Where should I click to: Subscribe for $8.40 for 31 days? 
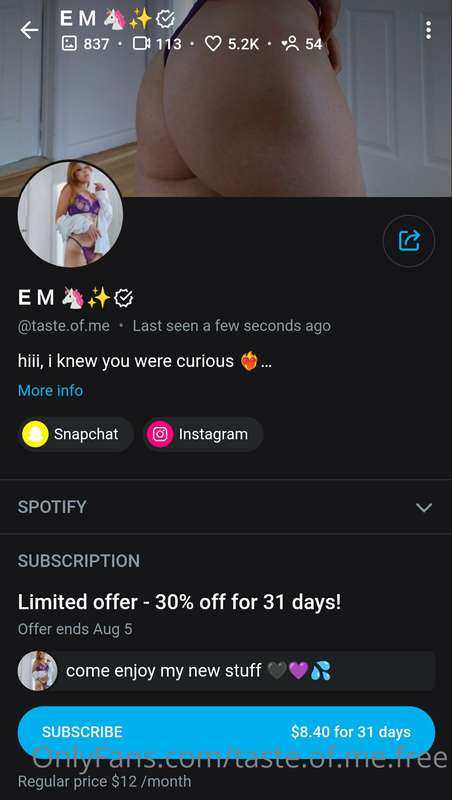click(226, 732)
